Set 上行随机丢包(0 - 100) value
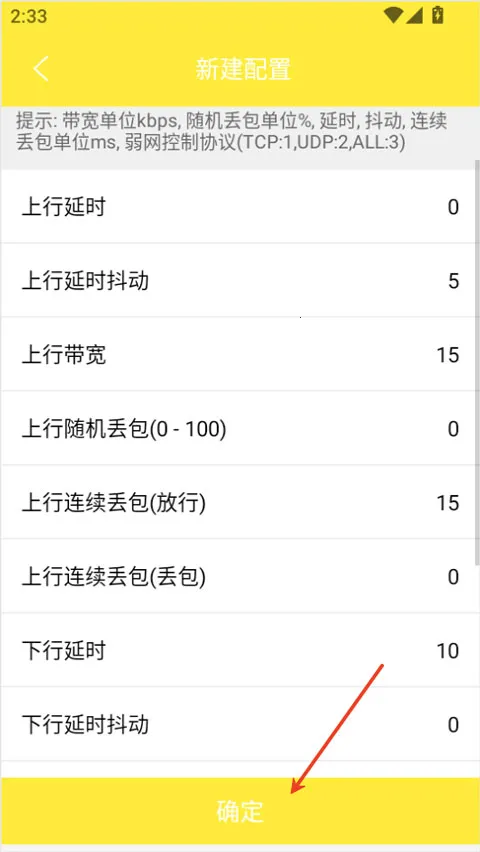This screenshot has height=852, width=480. click(x=240, y=428)
